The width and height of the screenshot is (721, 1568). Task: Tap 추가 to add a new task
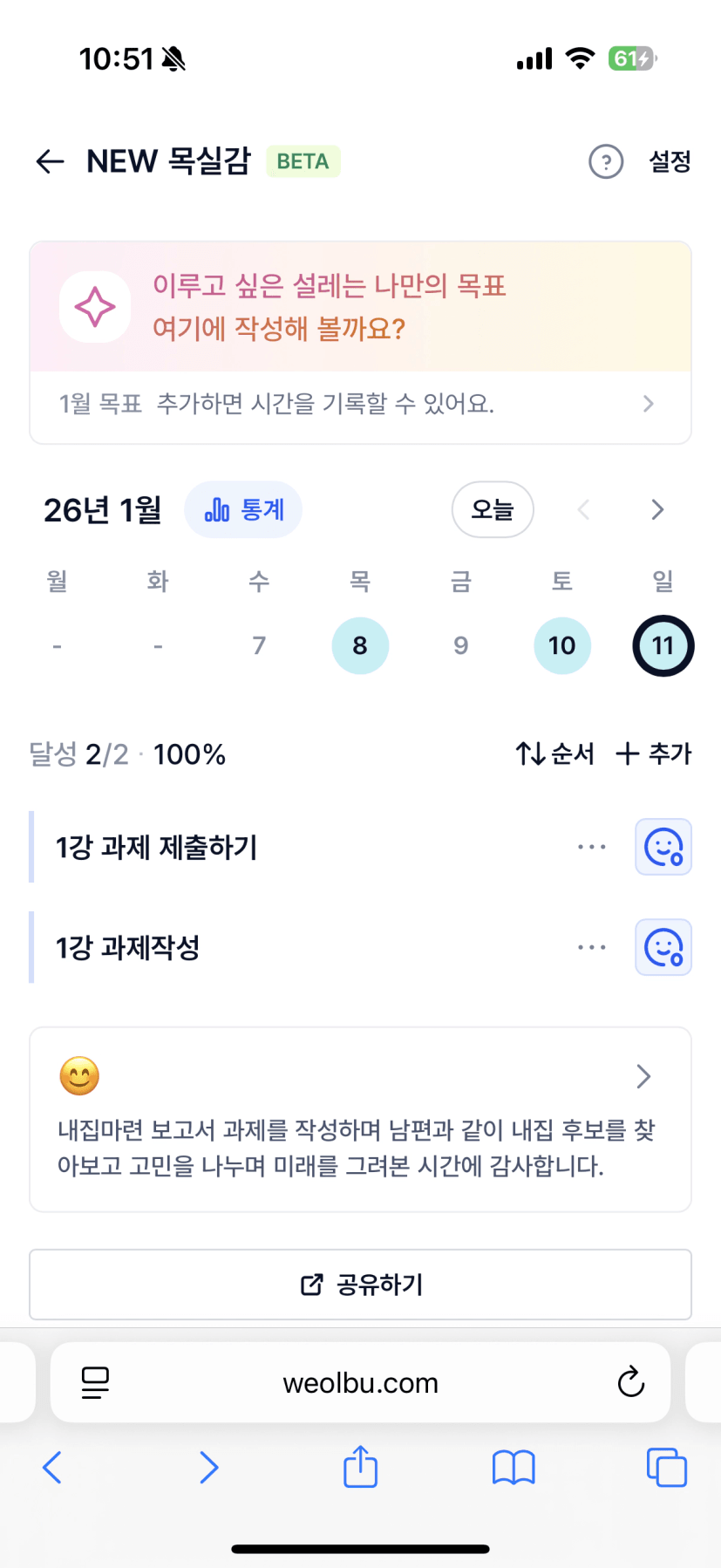(x=654, y=753)
